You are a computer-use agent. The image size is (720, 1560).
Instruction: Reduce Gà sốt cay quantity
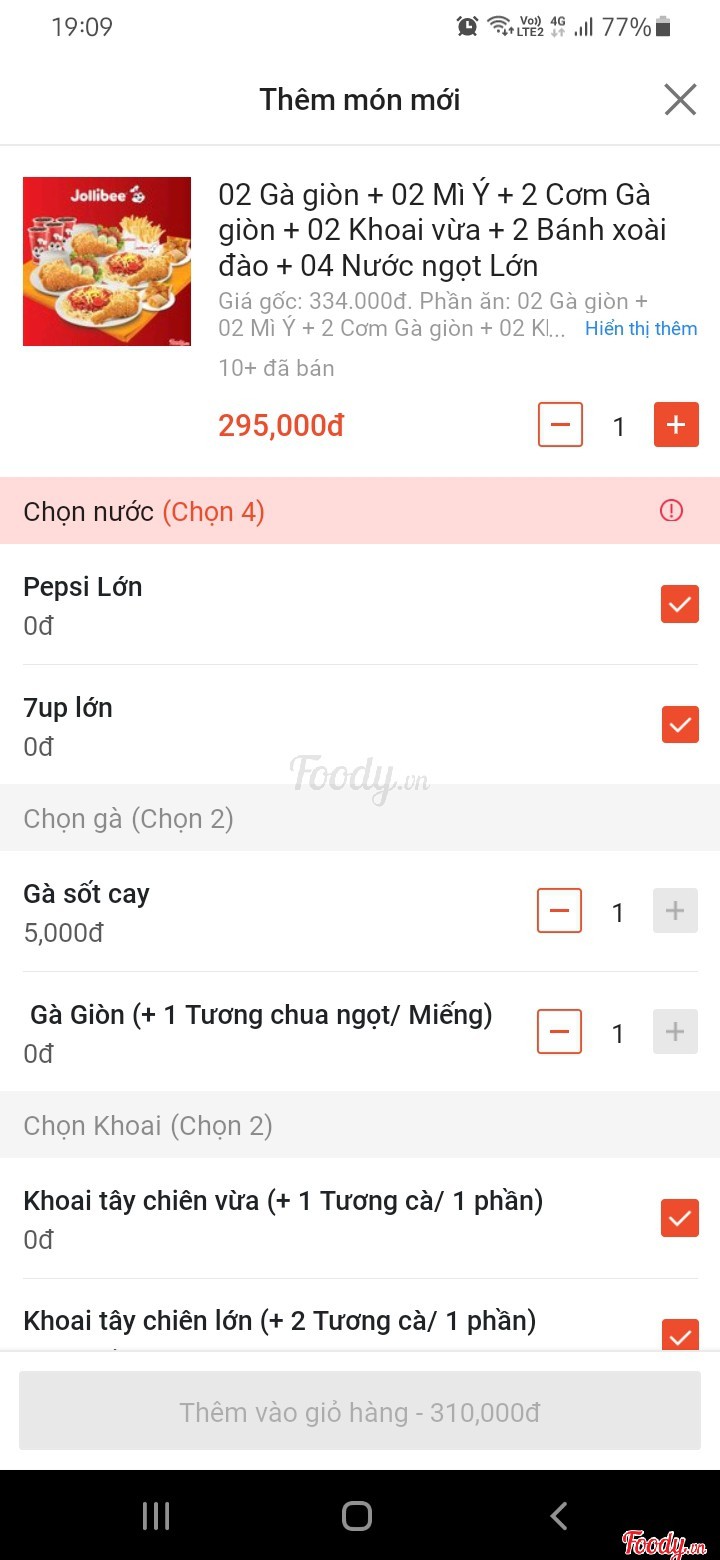pyautogui.click(x=560, y=911)
